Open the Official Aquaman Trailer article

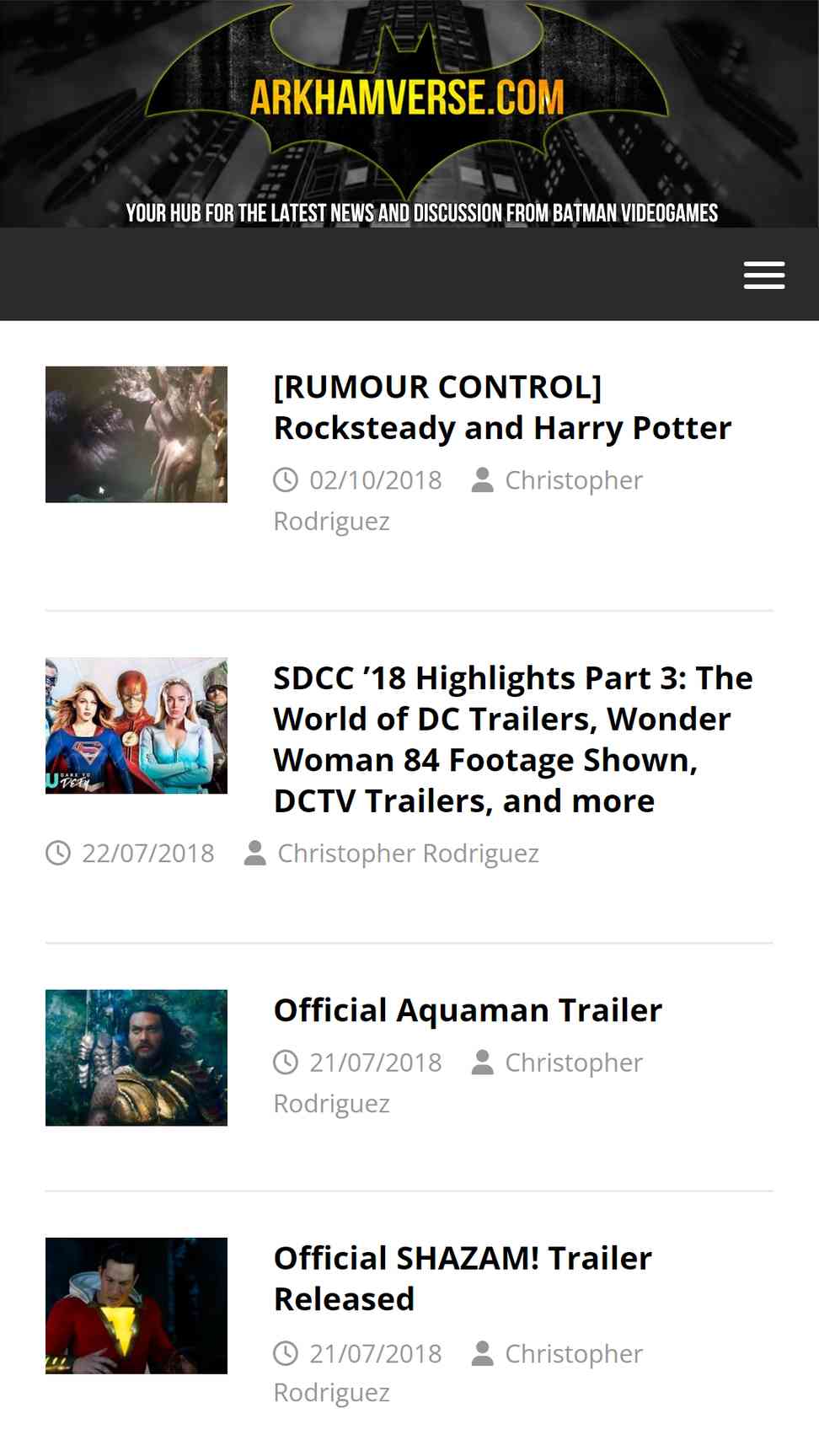468,1010
